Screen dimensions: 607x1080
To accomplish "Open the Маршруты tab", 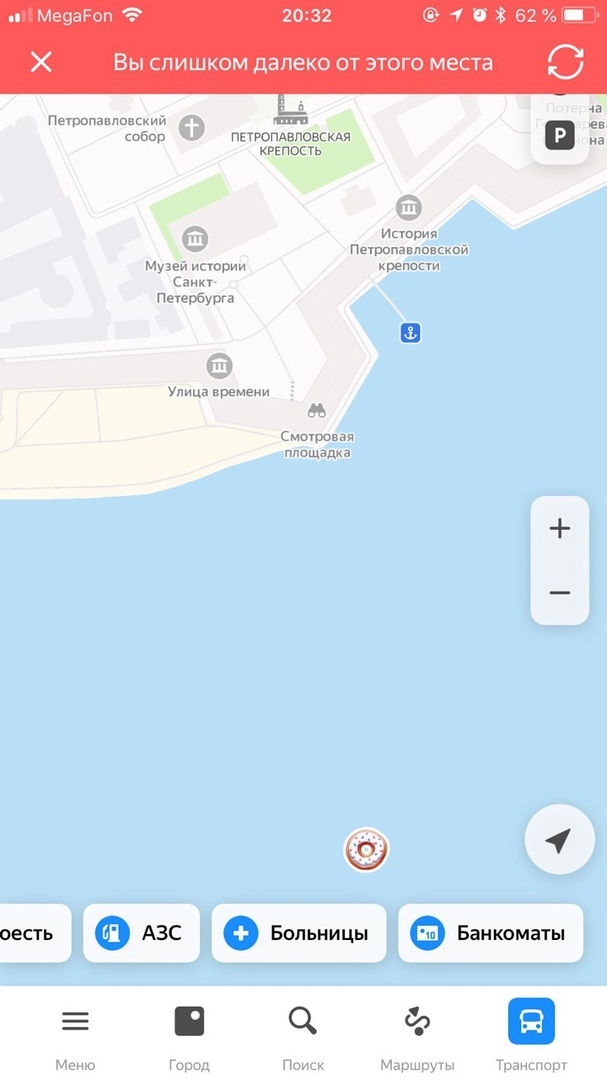I will (x=417, y=1035).
